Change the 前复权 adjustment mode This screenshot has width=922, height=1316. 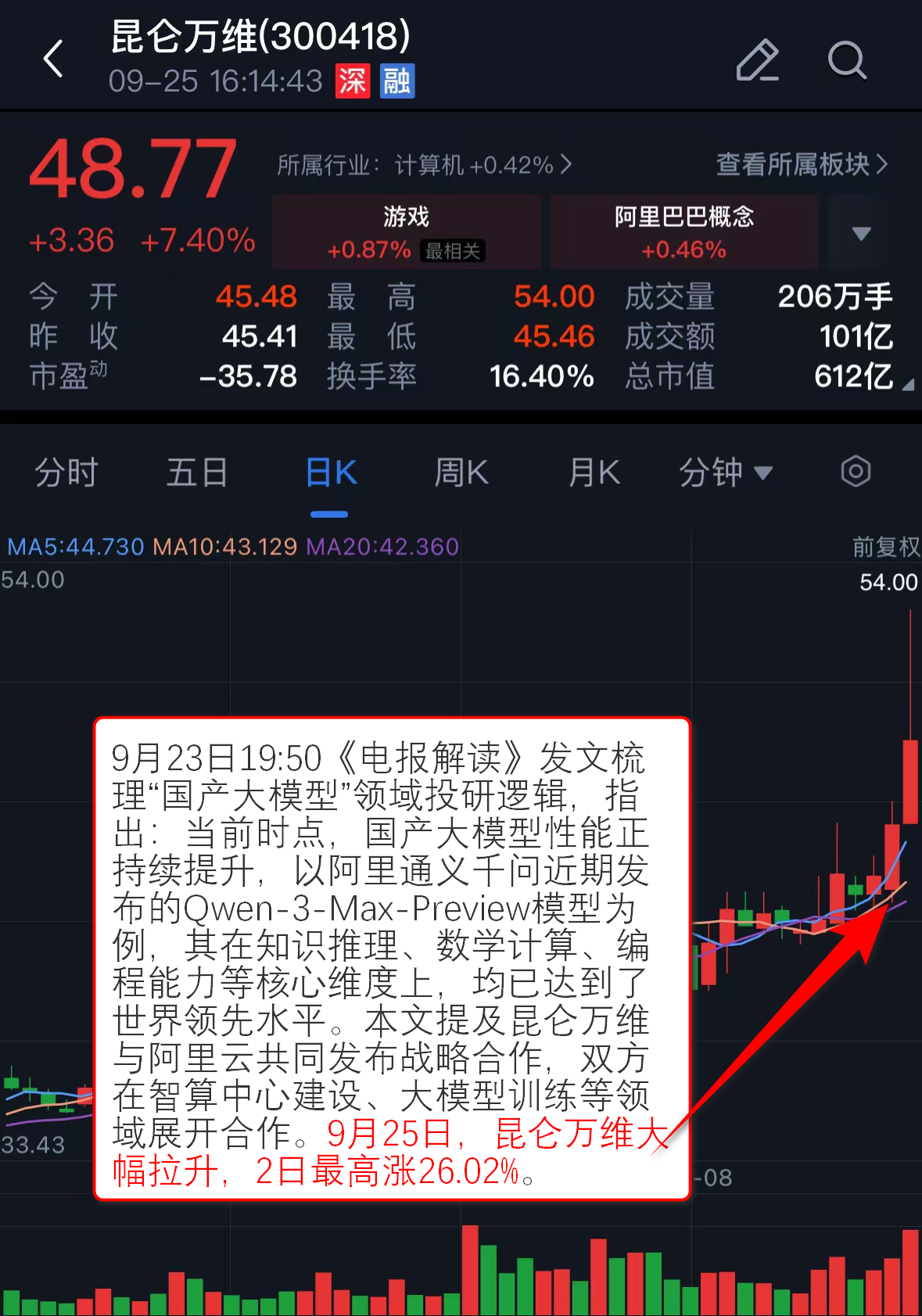click(x=885, y=547)
